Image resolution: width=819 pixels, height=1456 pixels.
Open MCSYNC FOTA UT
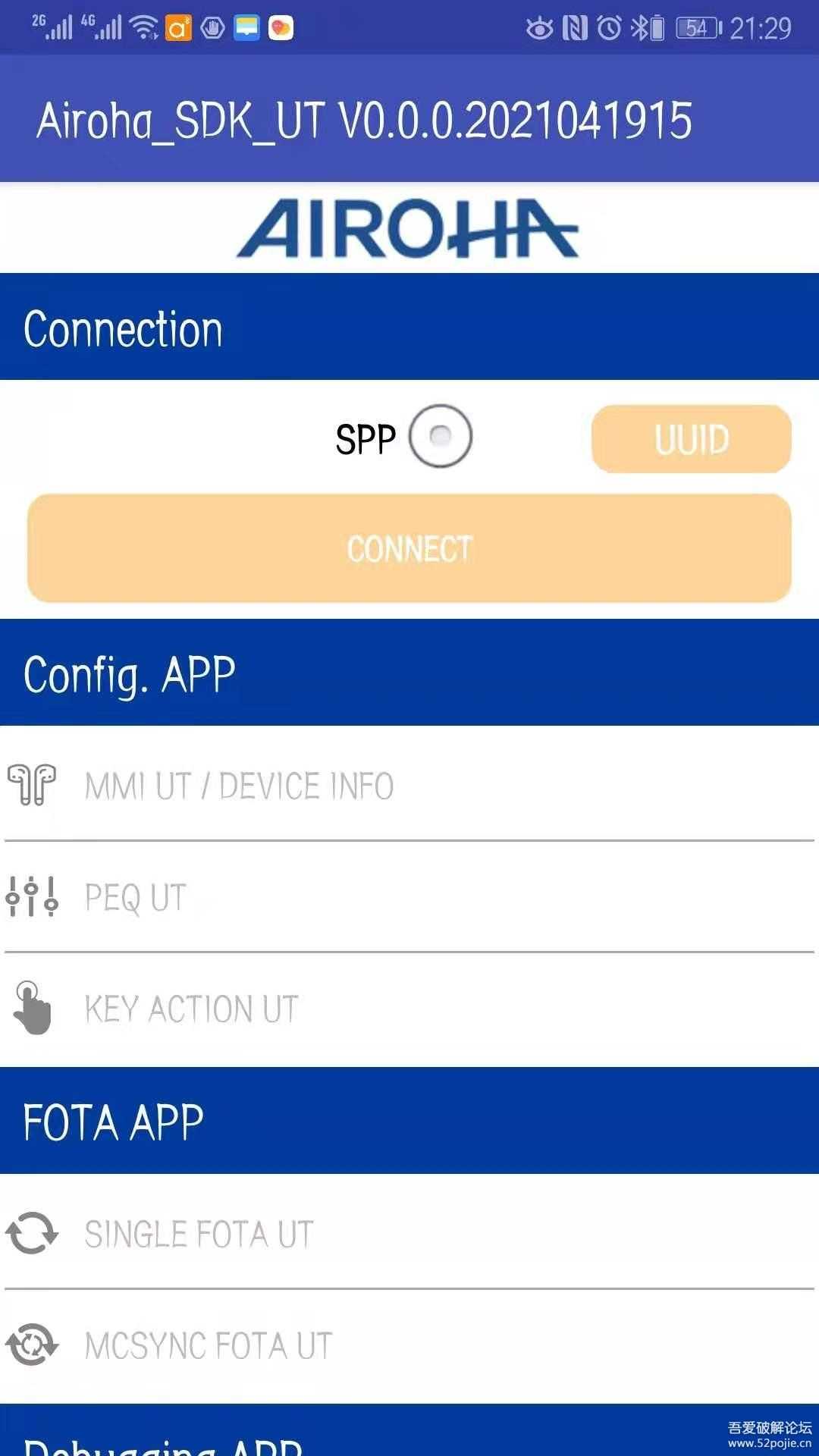(x=209, y=1346)
